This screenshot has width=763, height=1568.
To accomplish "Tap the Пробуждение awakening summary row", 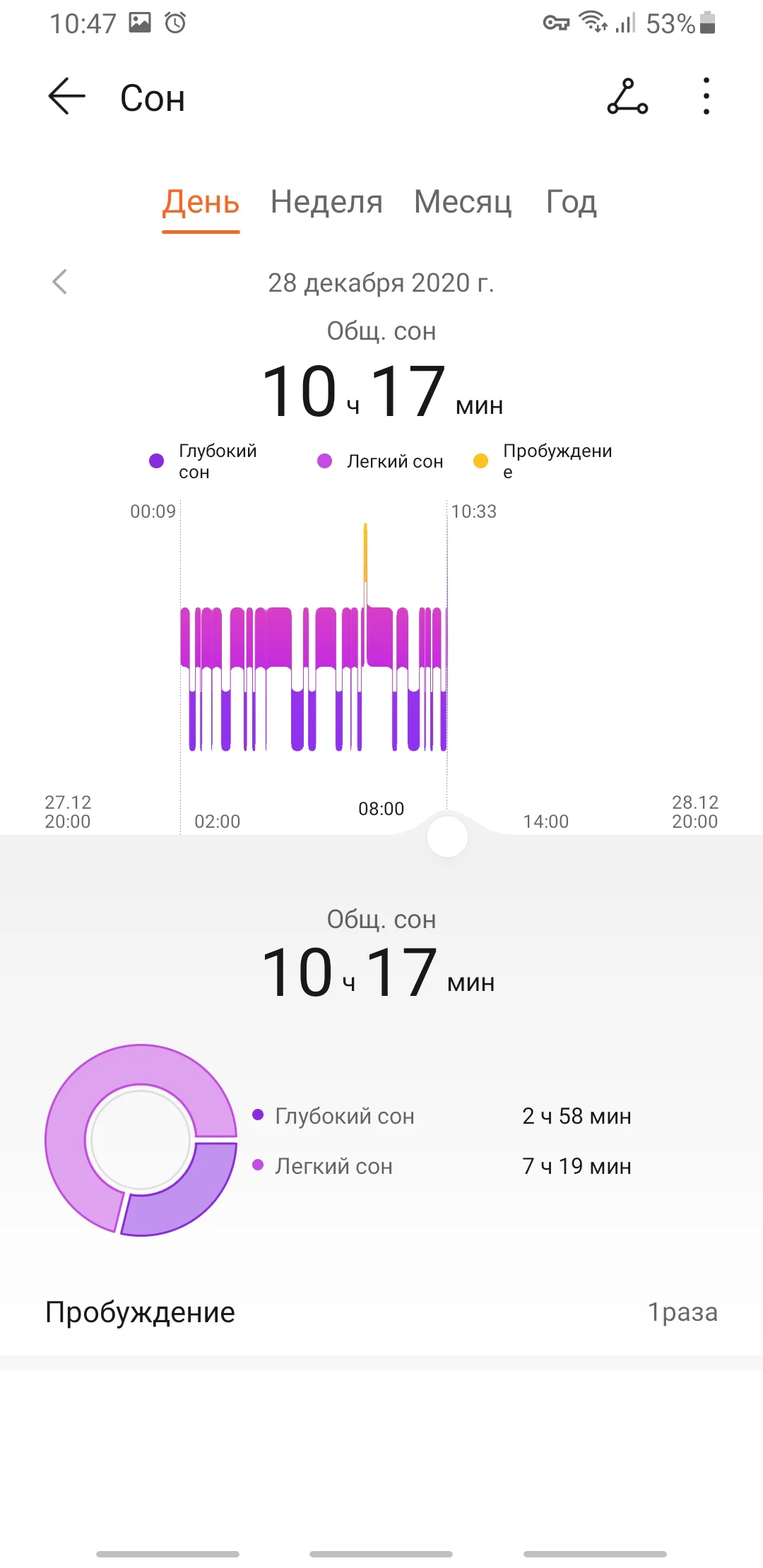I will (x=381, y=1312).
